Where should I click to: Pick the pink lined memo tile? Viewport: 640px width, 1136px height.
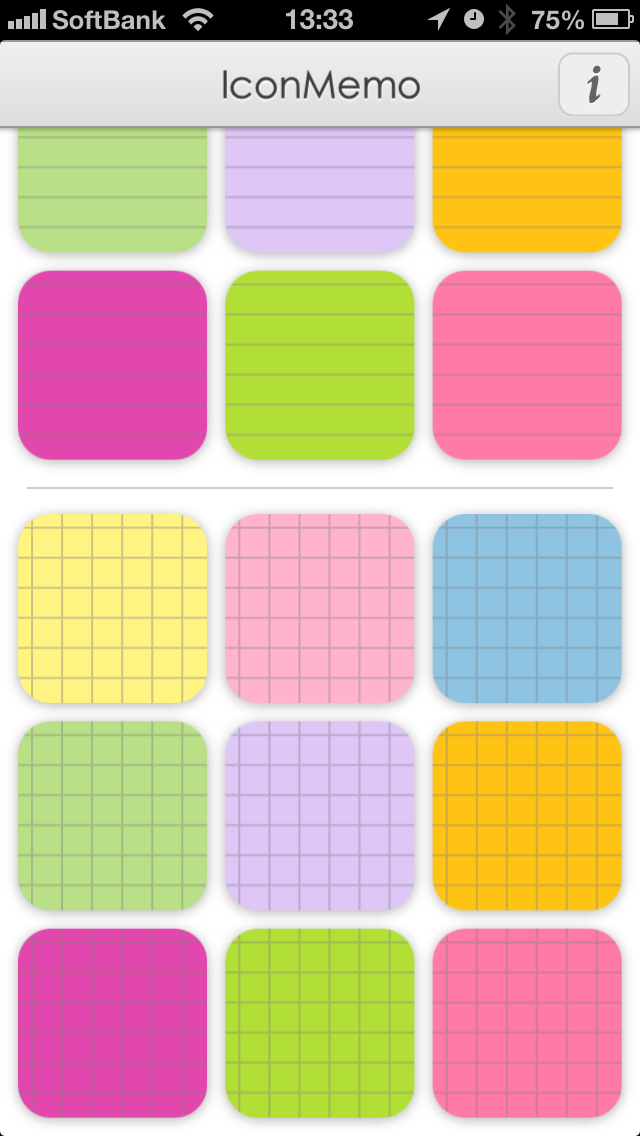527,365
